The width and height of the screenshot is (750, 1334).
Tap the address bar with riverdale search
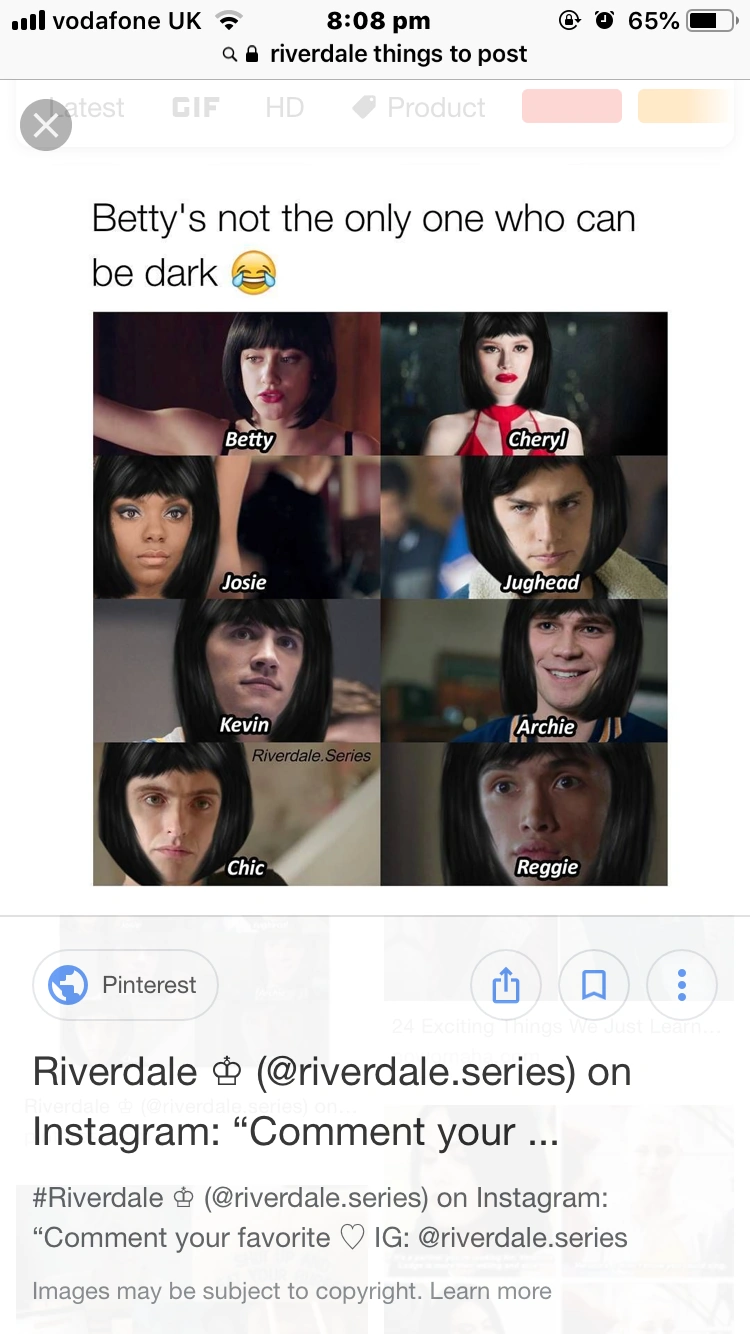pos(375,54)
